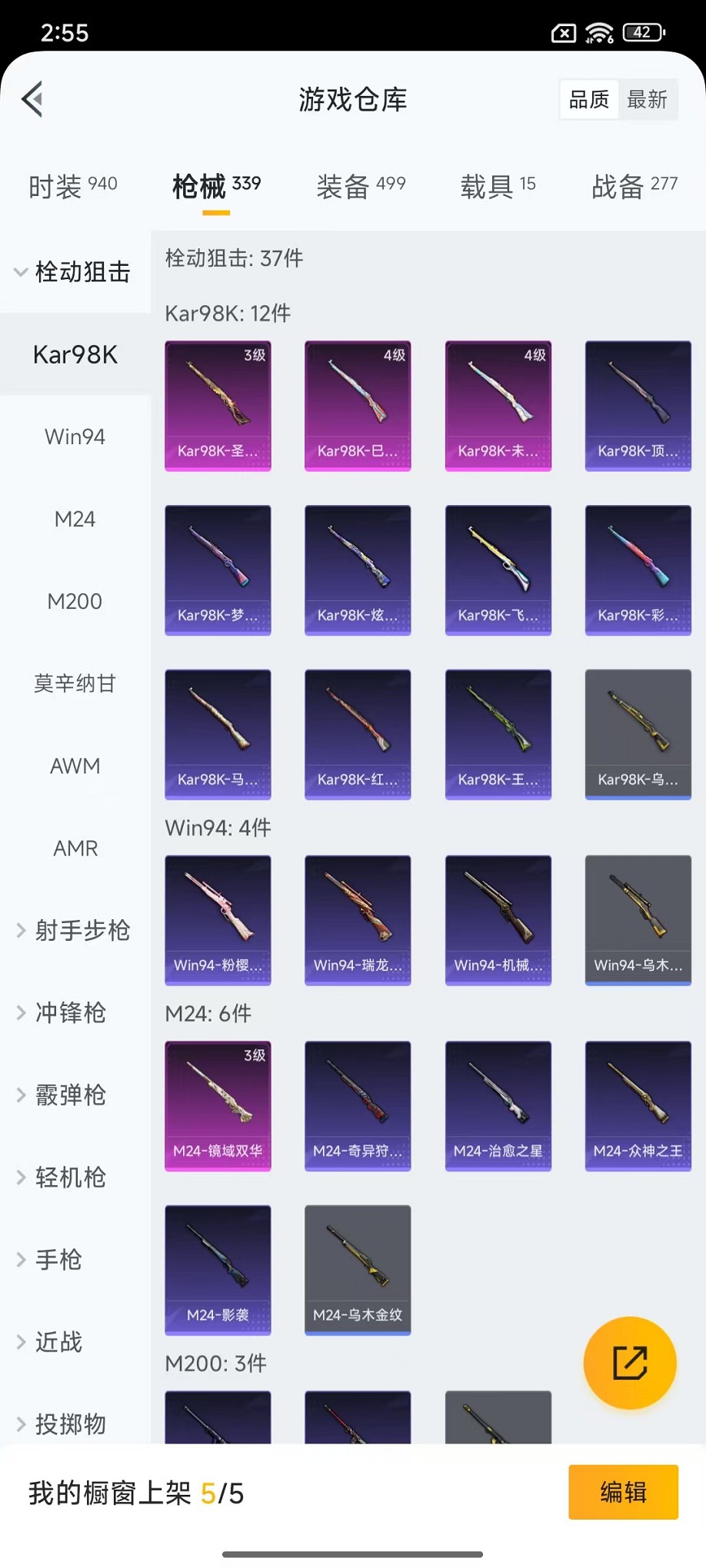The width and height of the screenshot is (706, 1568).
Task: Tap the orange share floating button
Action: coord(629,1363)
